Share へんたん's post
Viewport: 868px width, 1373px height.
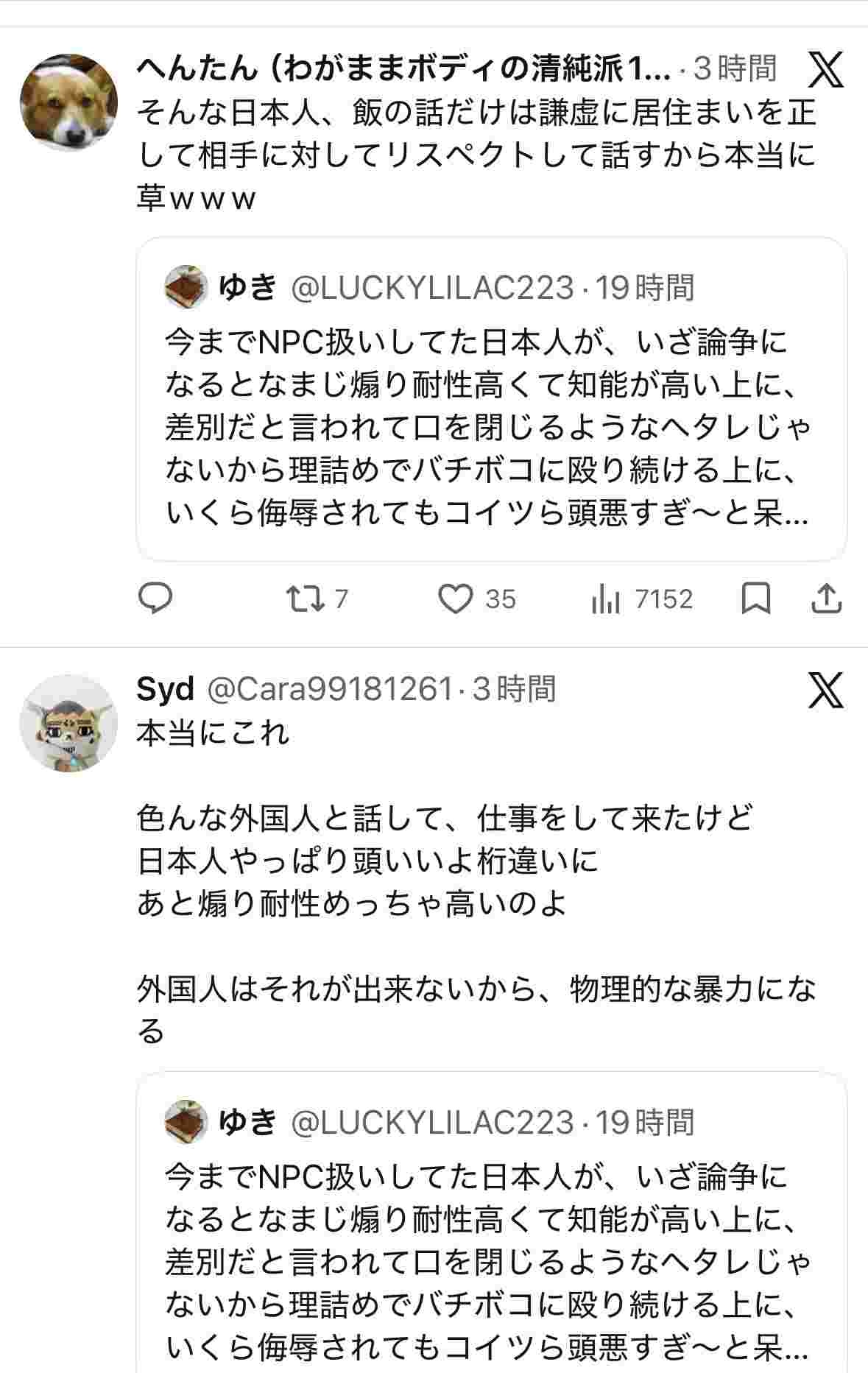click(x=826, y=599)
